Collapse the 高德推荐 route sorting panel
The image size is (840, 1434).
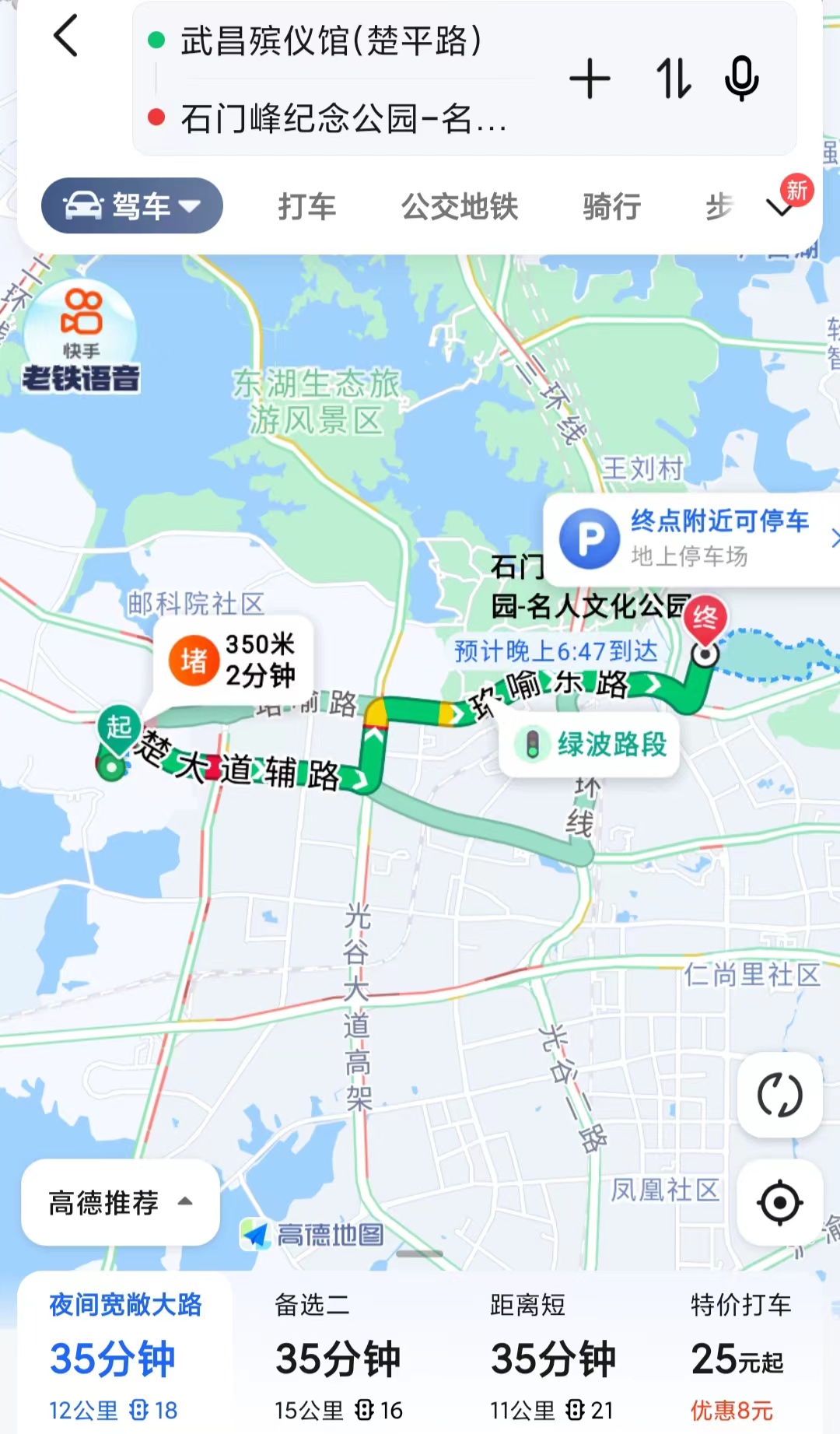pos(119,1202)
